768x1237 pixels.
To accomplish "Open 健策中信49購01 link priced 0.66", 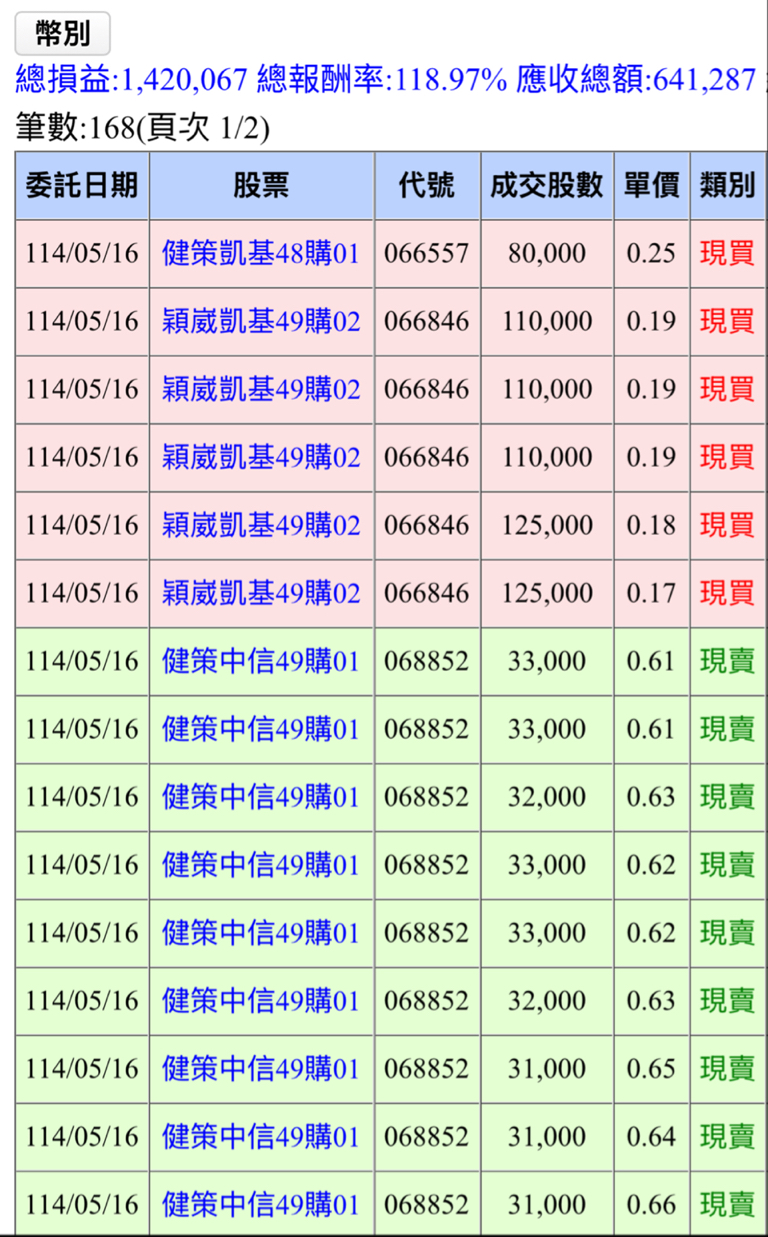I will coord(260,1205).
